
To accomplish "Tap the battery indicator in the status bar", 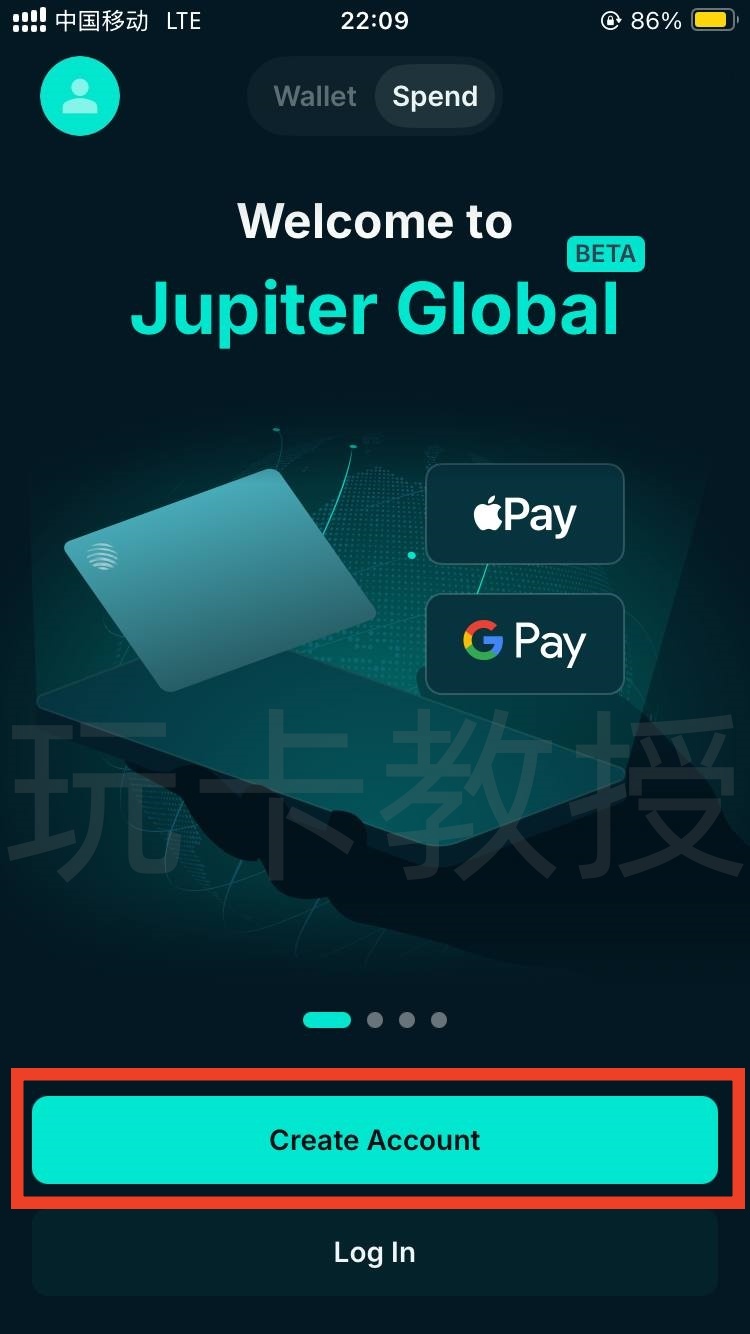I will [711, 18].
